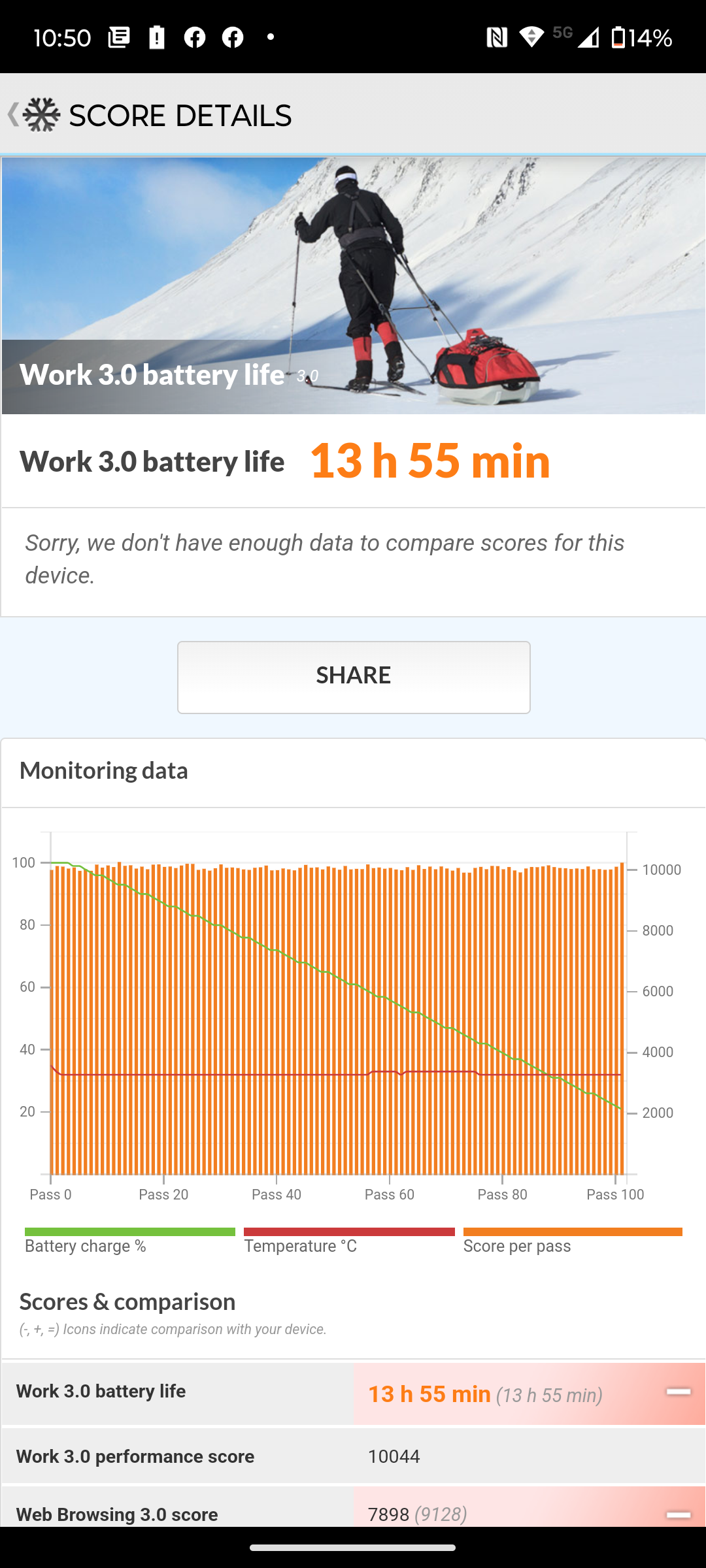Toggle the Score per pass legend
The width and height of the screenshot is (706, 1568).
tap(572, 1240)
